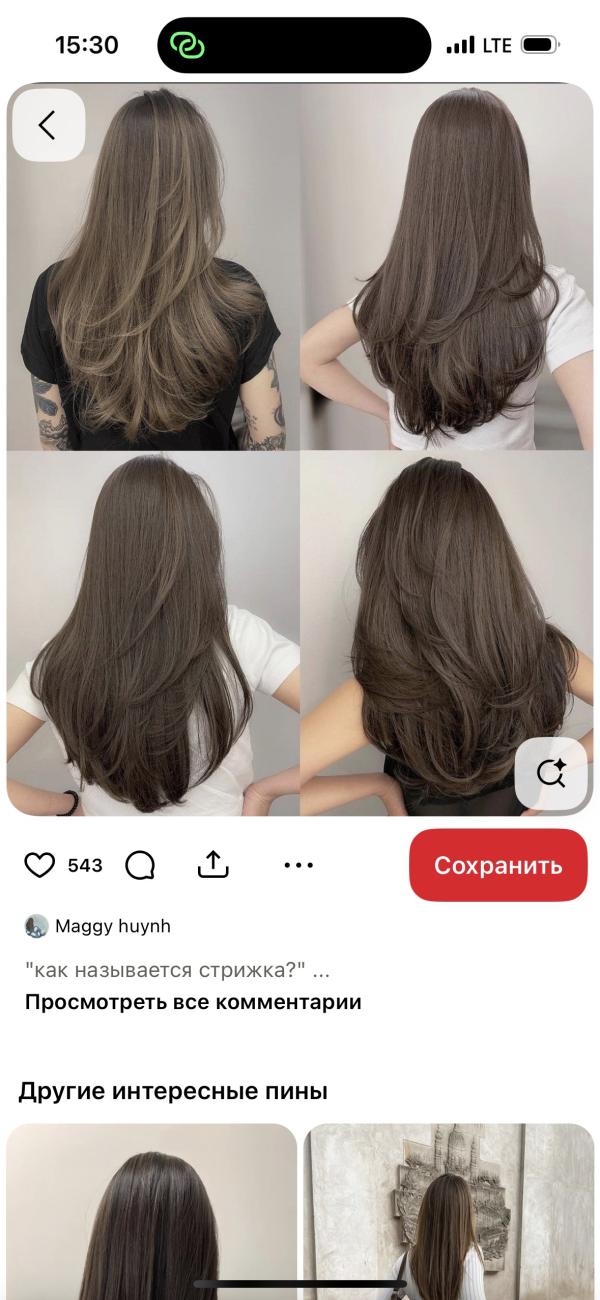Open visual search on the pin image
This screenshot has height=1300, width=600.
point(551,773)
